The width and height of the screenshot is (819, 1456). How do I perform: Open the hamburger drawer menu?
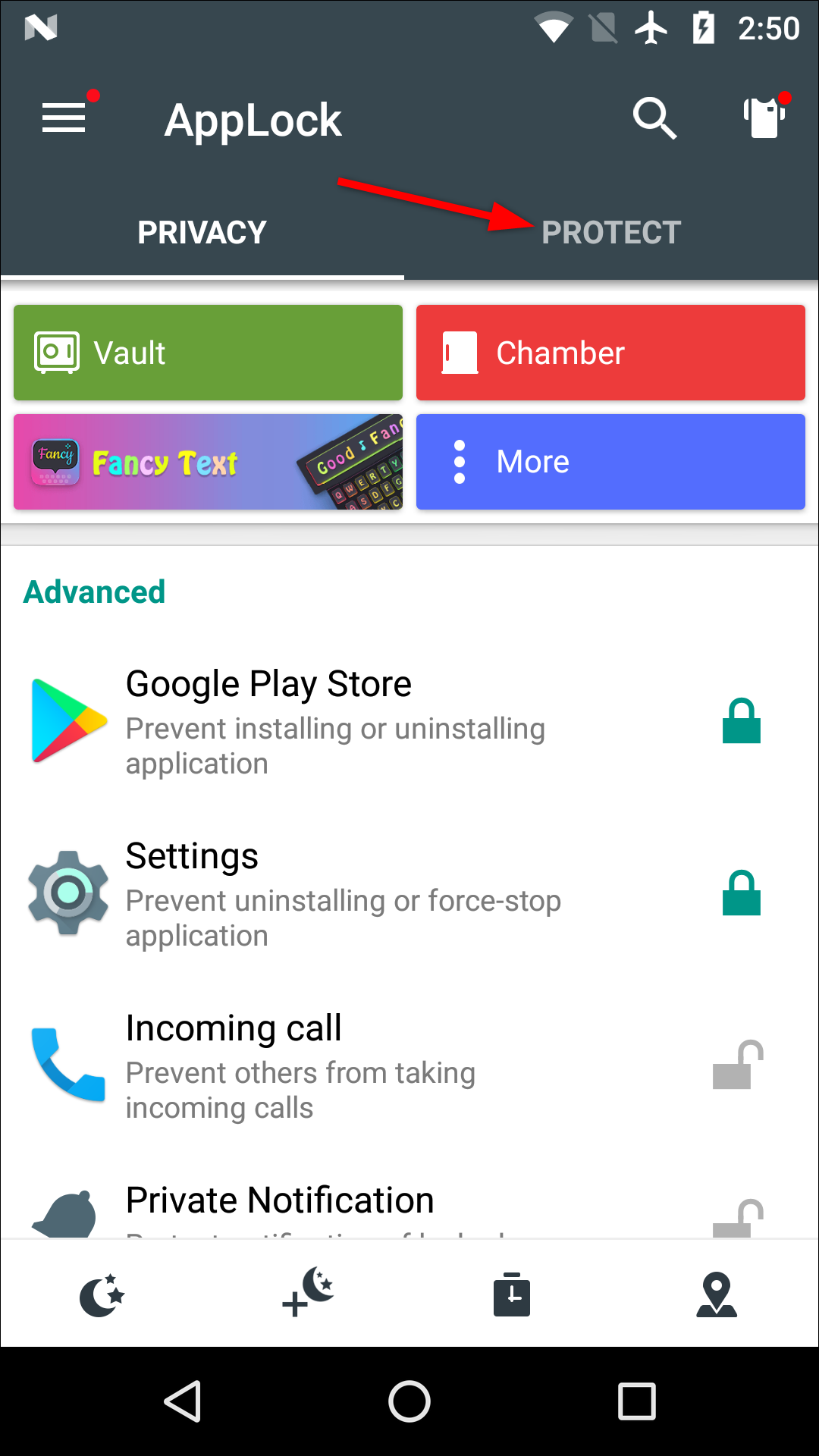(64, 118)
